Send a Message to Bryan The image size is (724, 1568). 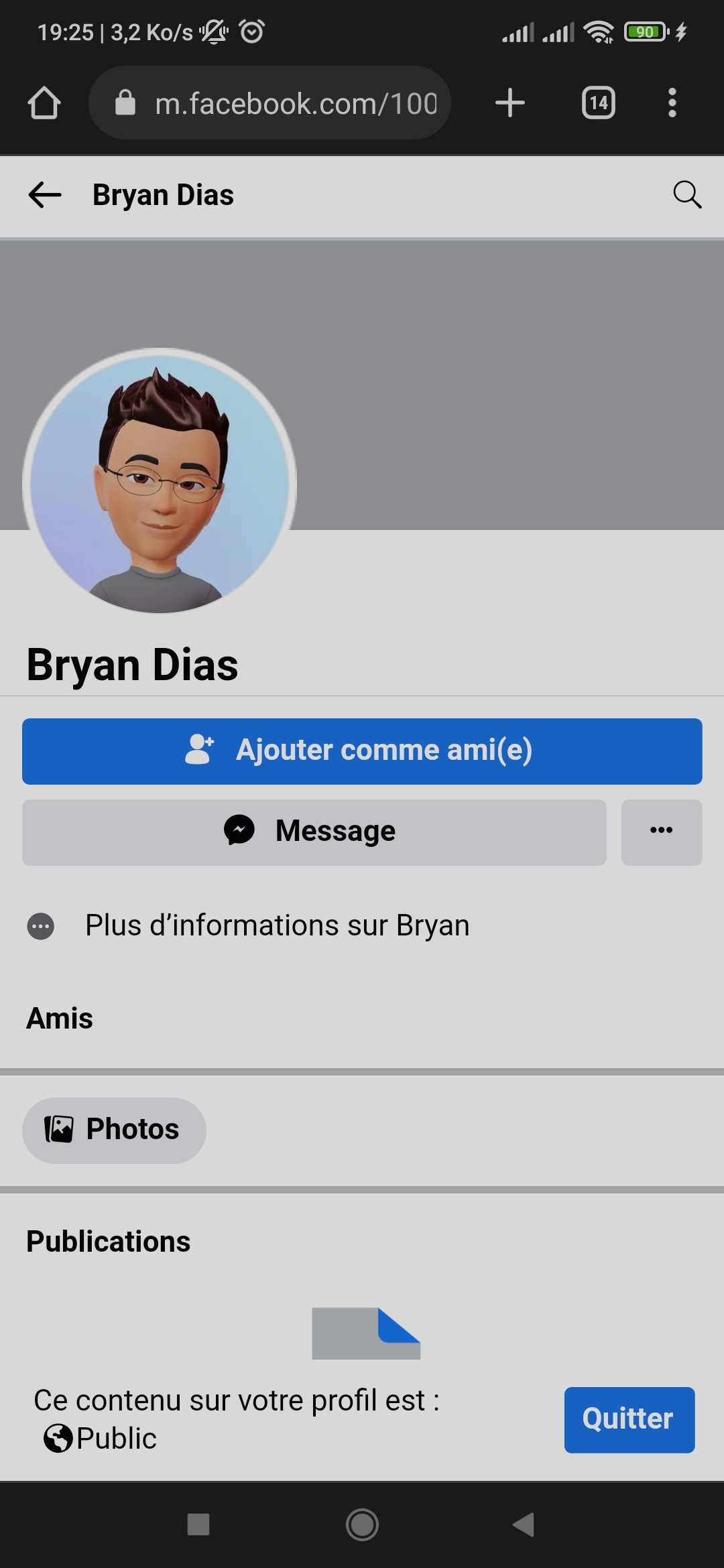[314, 832]
